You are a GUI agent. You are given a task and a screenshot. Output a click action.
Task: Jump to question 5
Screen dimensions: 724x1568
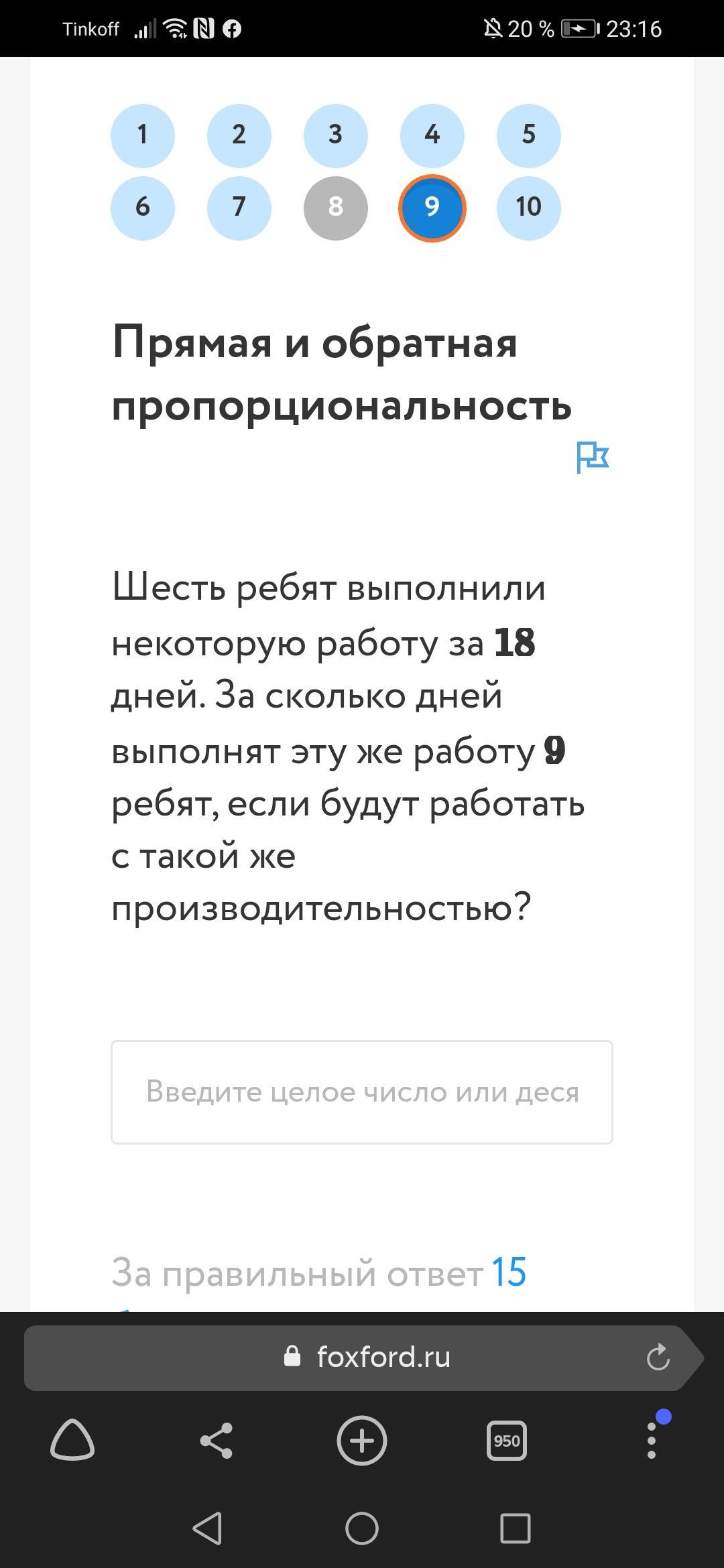[529, 135]
